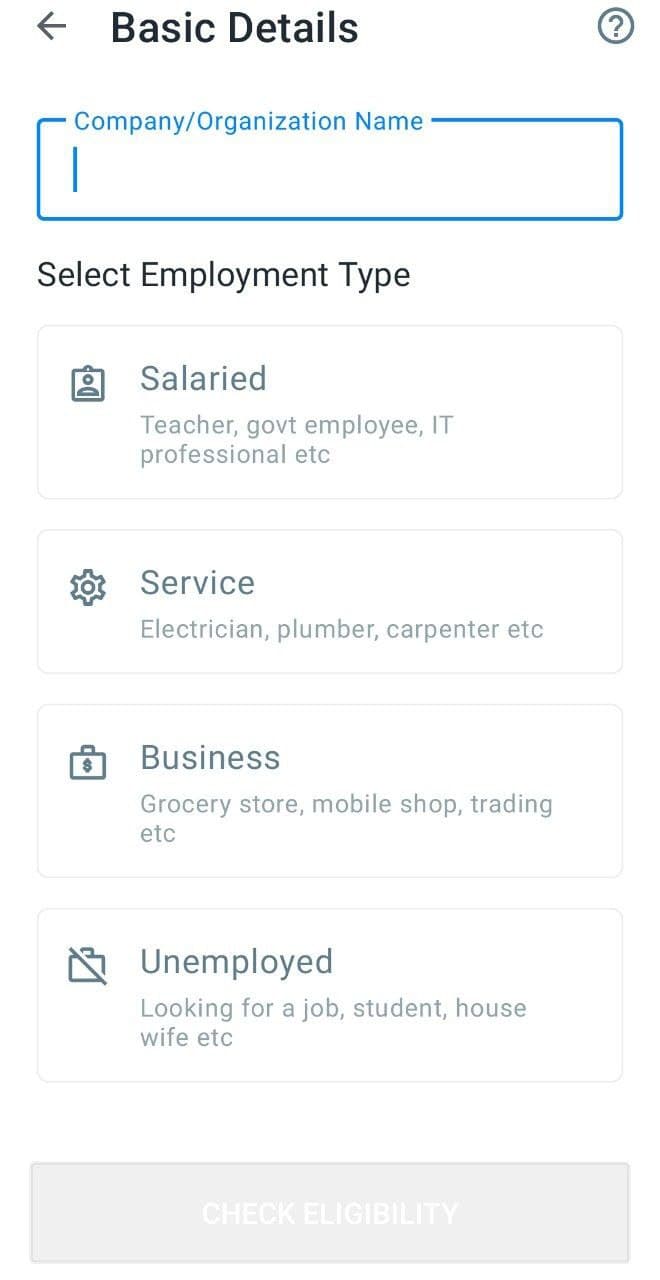Select the Salaried employment type
The height and width of the screenshot is (1280, 660).
(330, 412)
